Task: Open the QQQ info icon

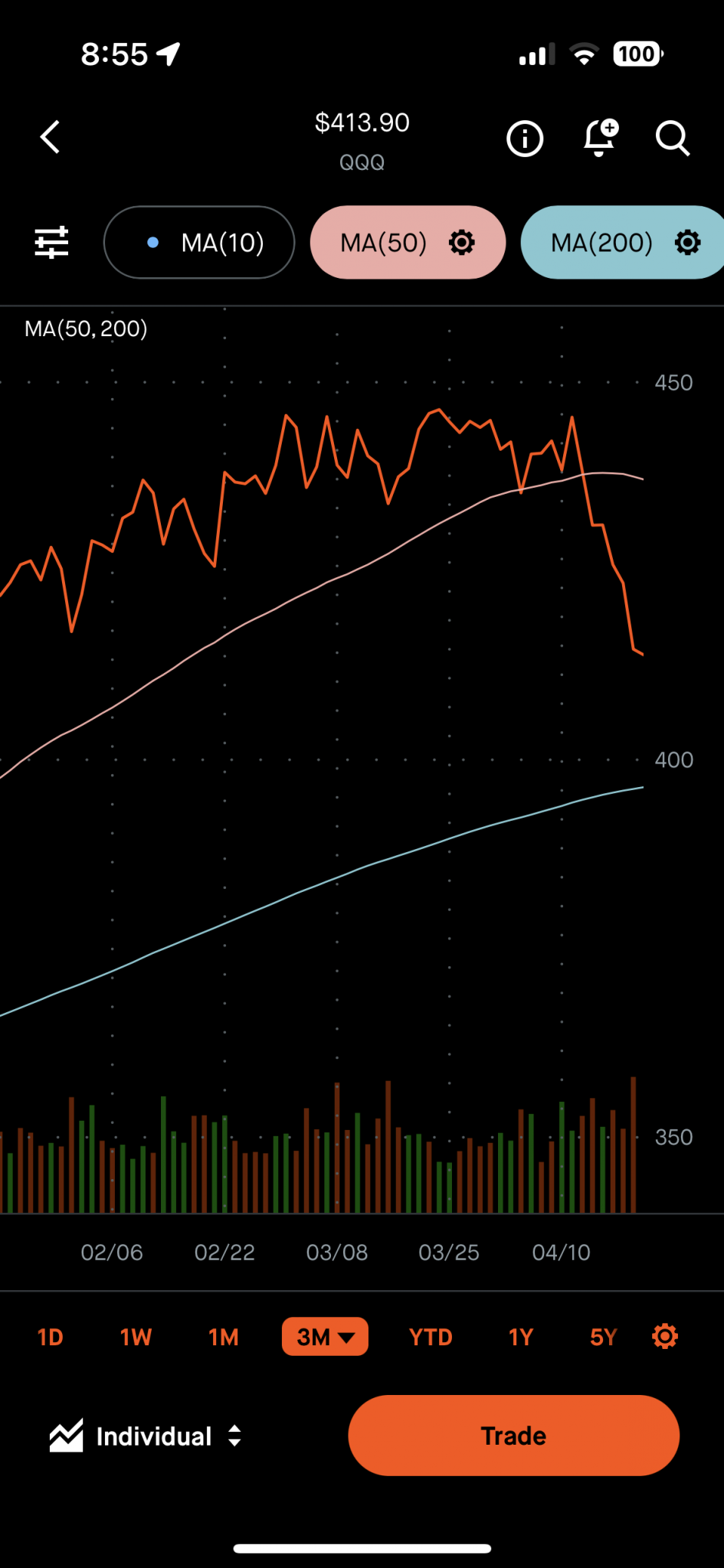Action: (x=525, y=139)
